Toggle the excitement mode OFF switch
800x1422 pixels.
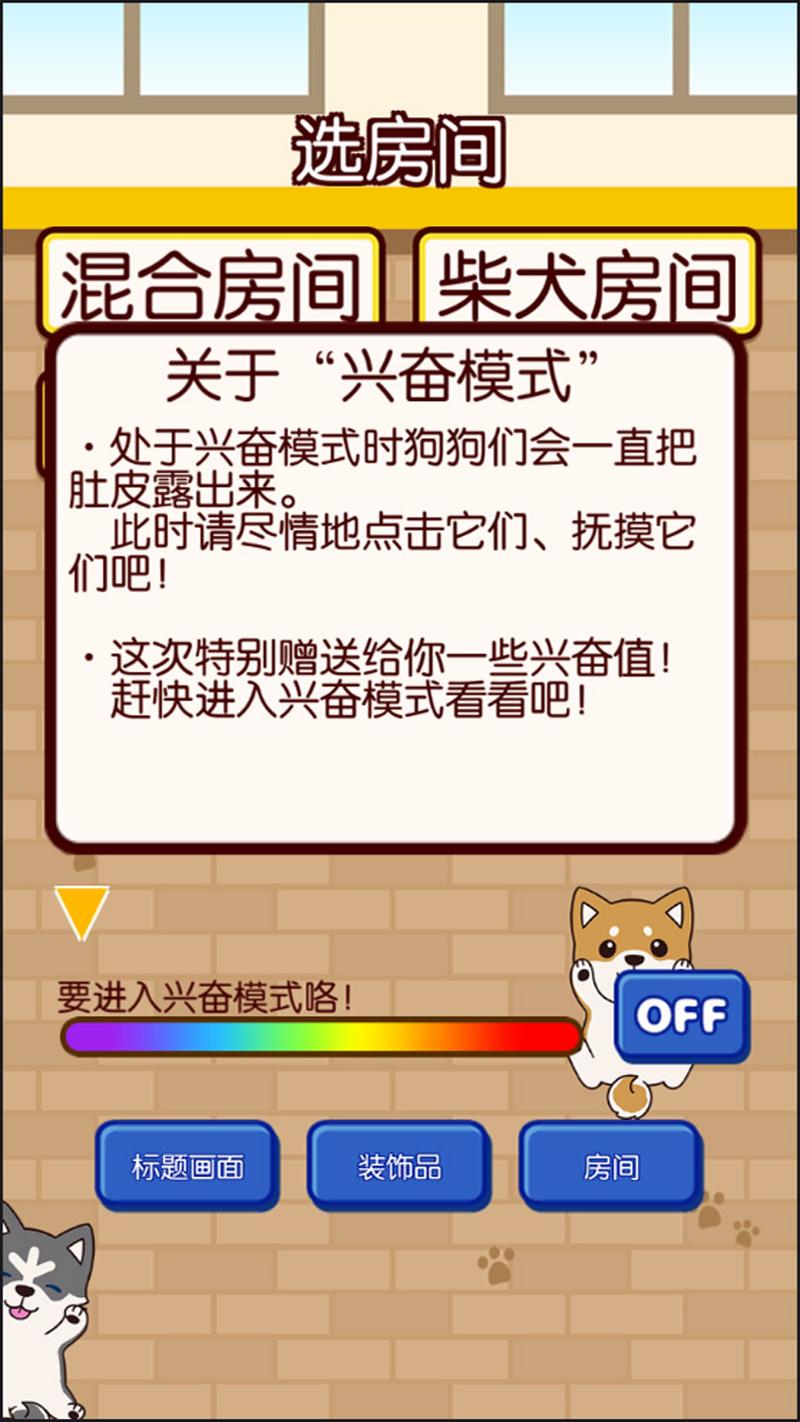[x=682, y=1016]
